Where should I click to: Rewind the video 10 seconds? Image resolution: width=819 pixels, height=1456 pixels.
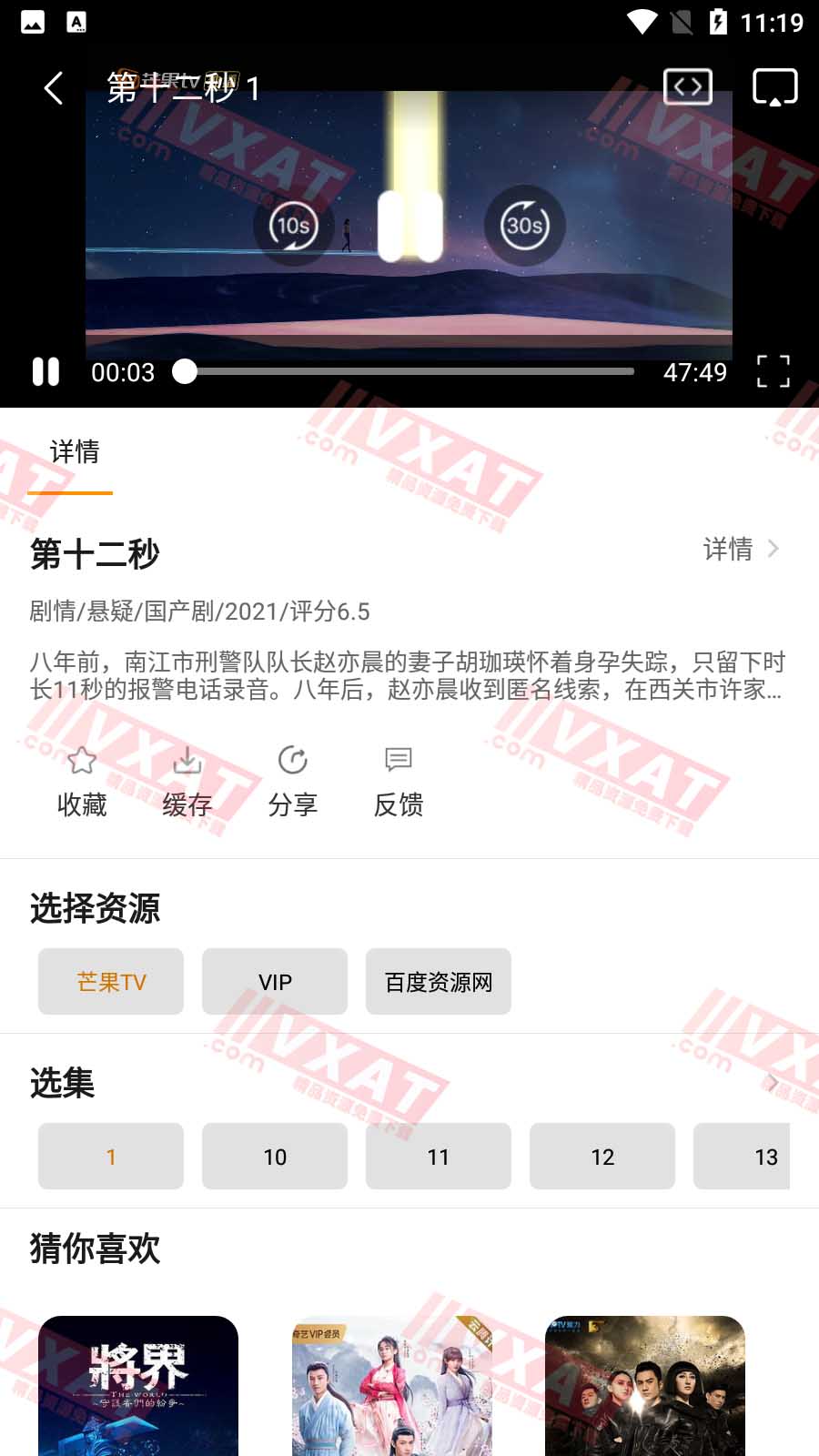click(x=293, y=225)
